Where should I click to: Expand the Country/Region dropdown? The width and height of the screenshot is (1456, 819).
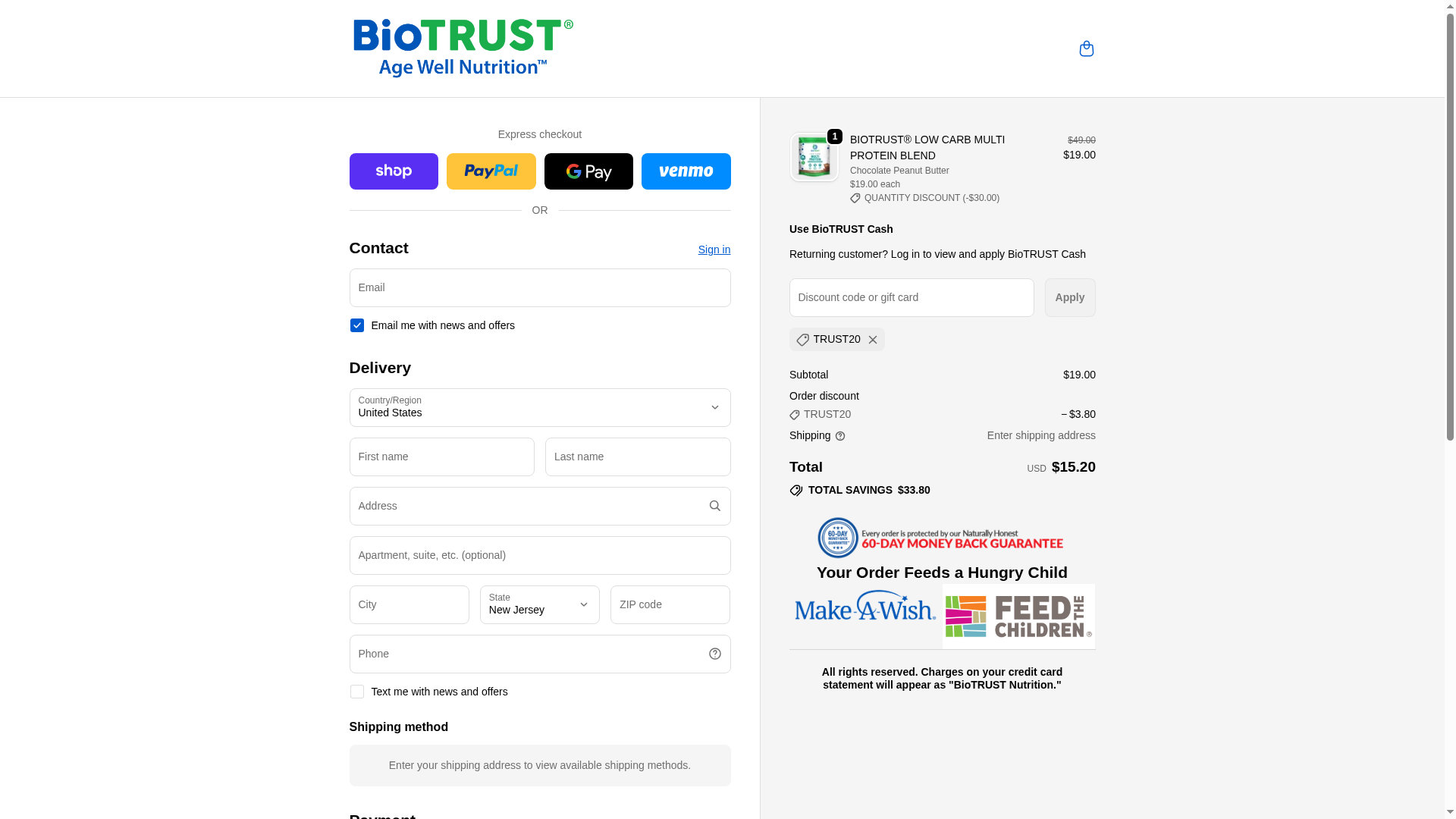[539, 408]
